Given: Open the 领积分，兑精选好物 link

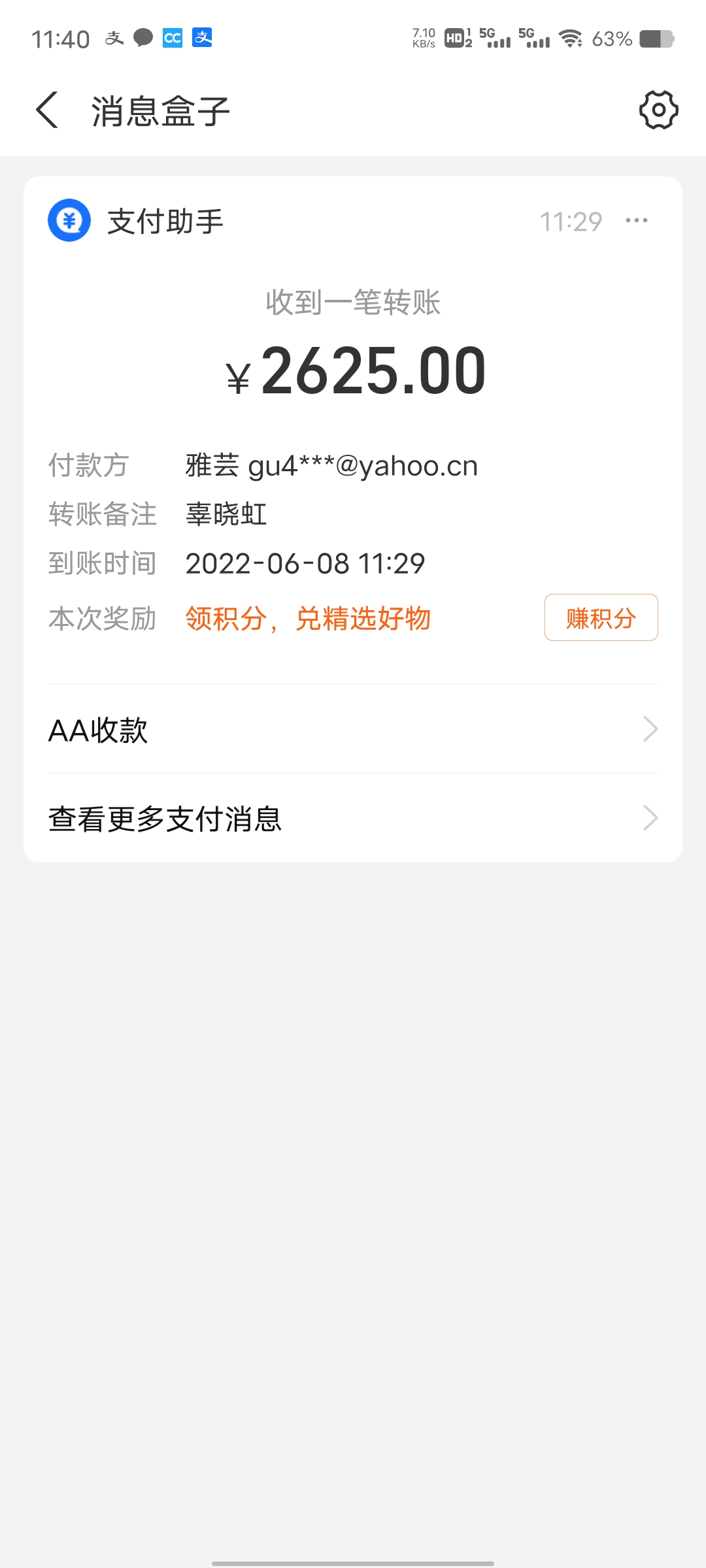Looking at the screenshot, I should click(x=307, y=617).
